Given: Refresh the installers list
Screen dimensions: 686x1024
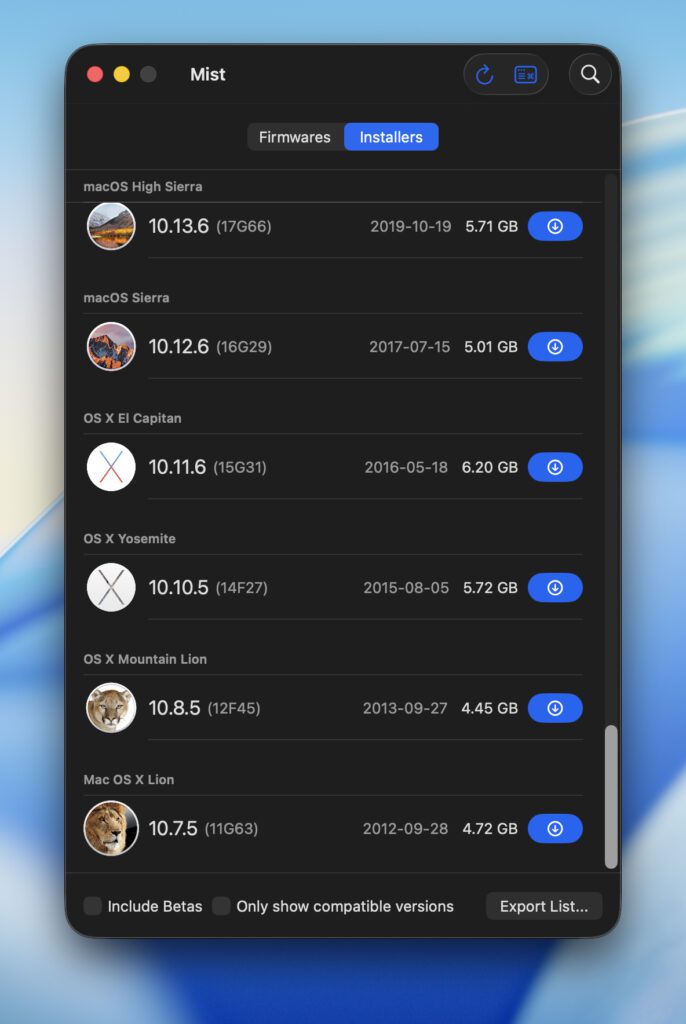Looking at the screenshot, I should pyautogui.click(x=485, y=74).
